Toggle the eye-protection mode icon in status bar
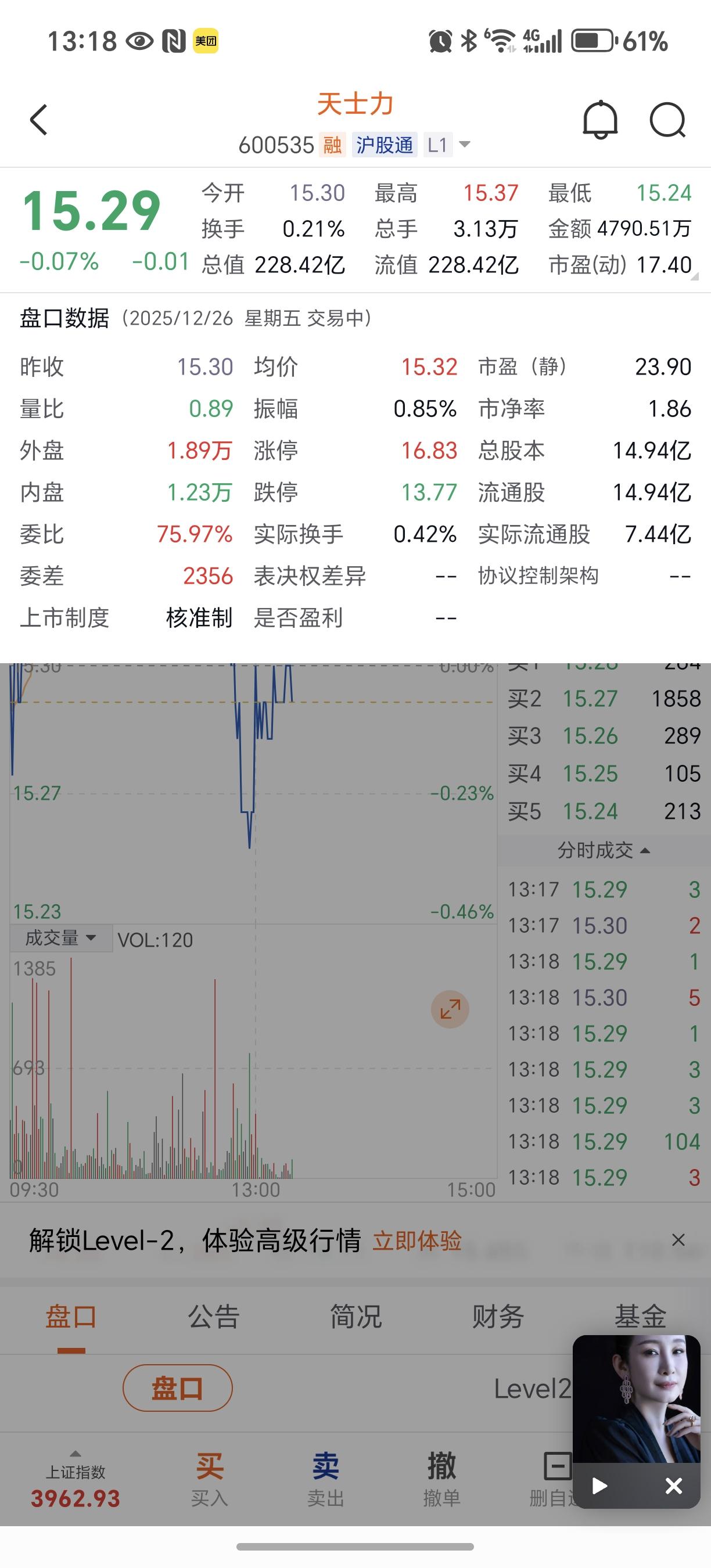The image size is (711, 1568). (x=139, y=41)
